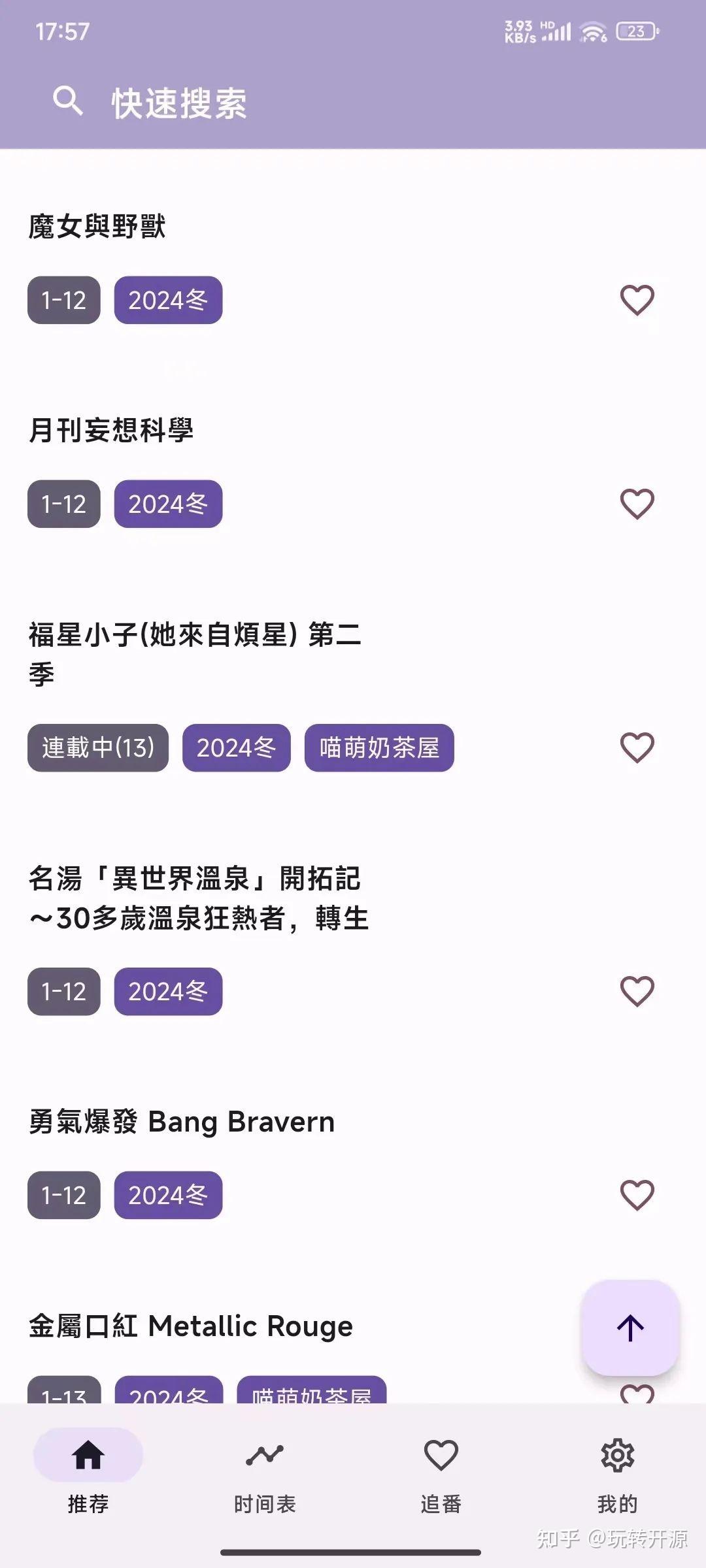Open the 月刊妄想科學 entry
706x1568 pixels.
coord(111,431)
